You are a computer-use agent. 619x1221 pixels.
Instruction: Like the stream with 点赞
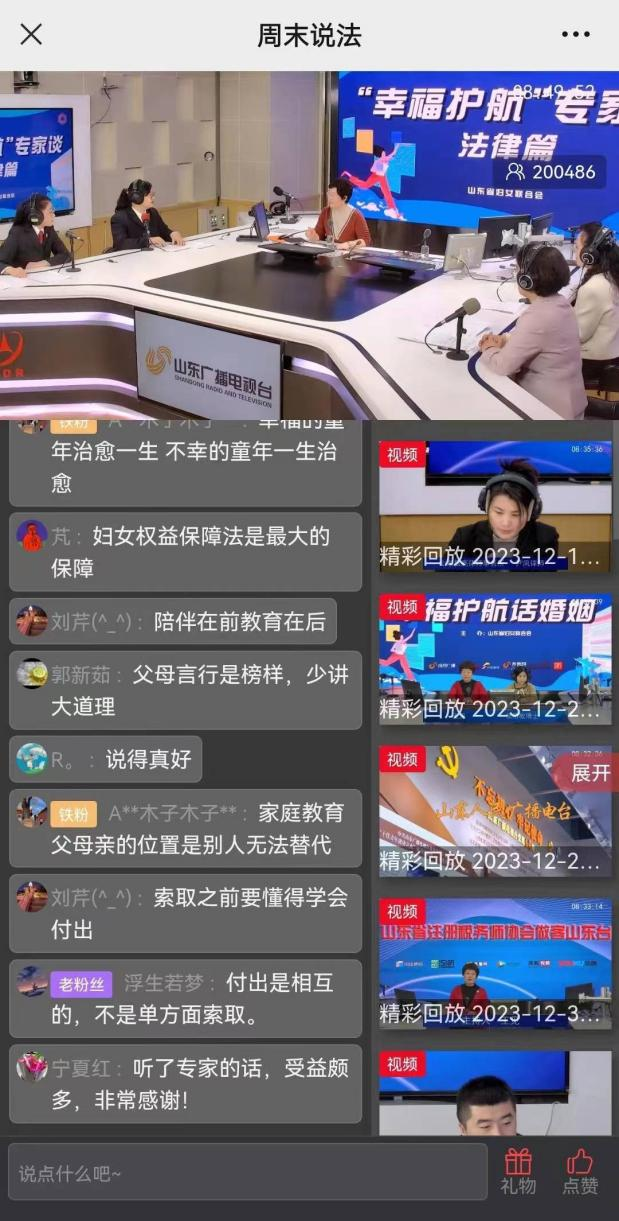pyautogui.click(x=580, y=1171)
